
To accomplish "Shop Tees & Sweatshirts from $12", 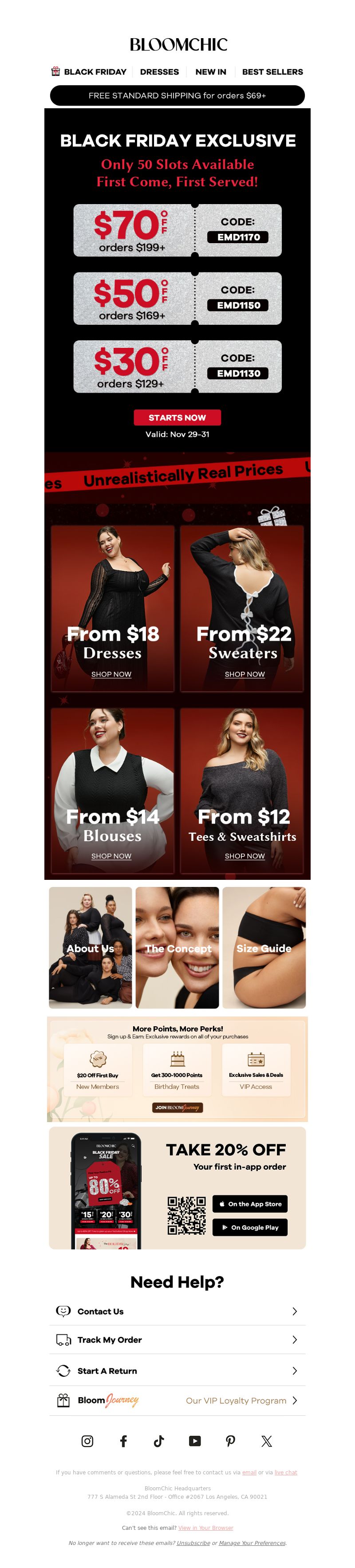I will pyautogui.click(x=244, y=856).
